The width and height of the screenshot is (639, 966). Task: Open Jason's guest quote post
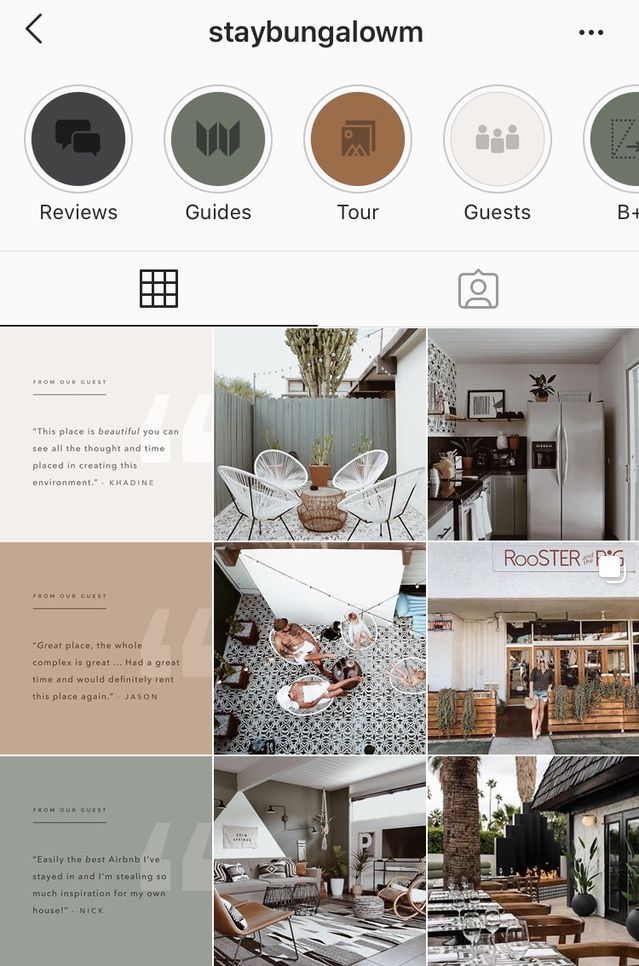pyautogui.click(x=106, y=648)
